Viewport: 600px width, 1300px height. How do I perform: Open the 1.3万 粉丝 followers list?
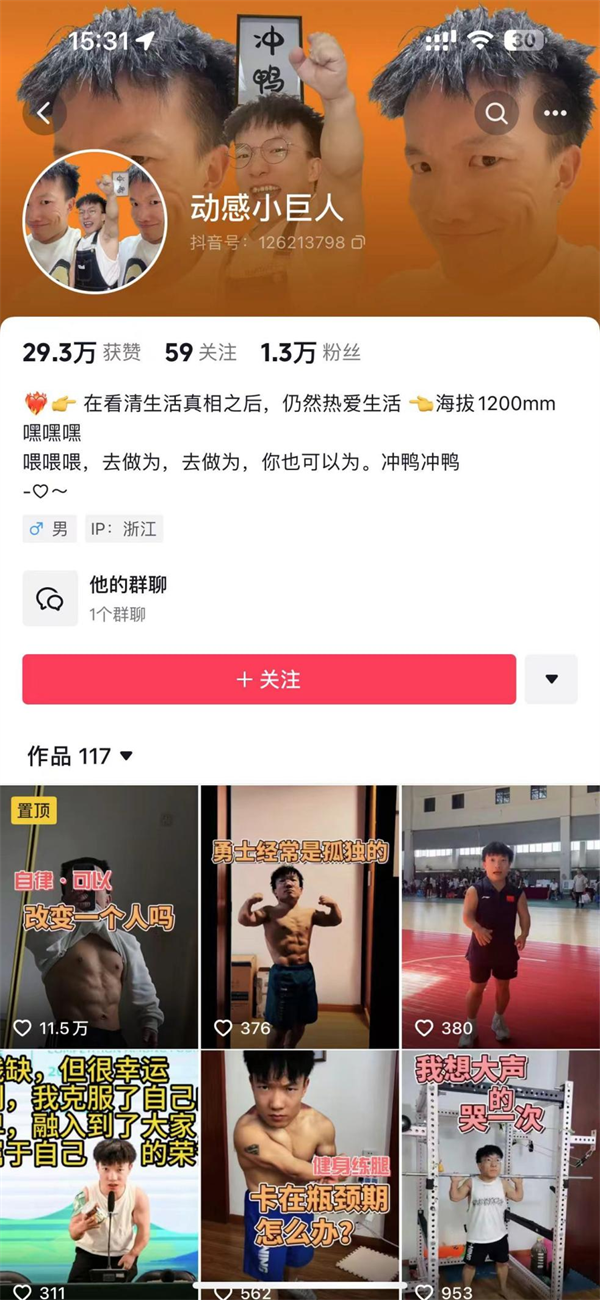click(310, 352)
